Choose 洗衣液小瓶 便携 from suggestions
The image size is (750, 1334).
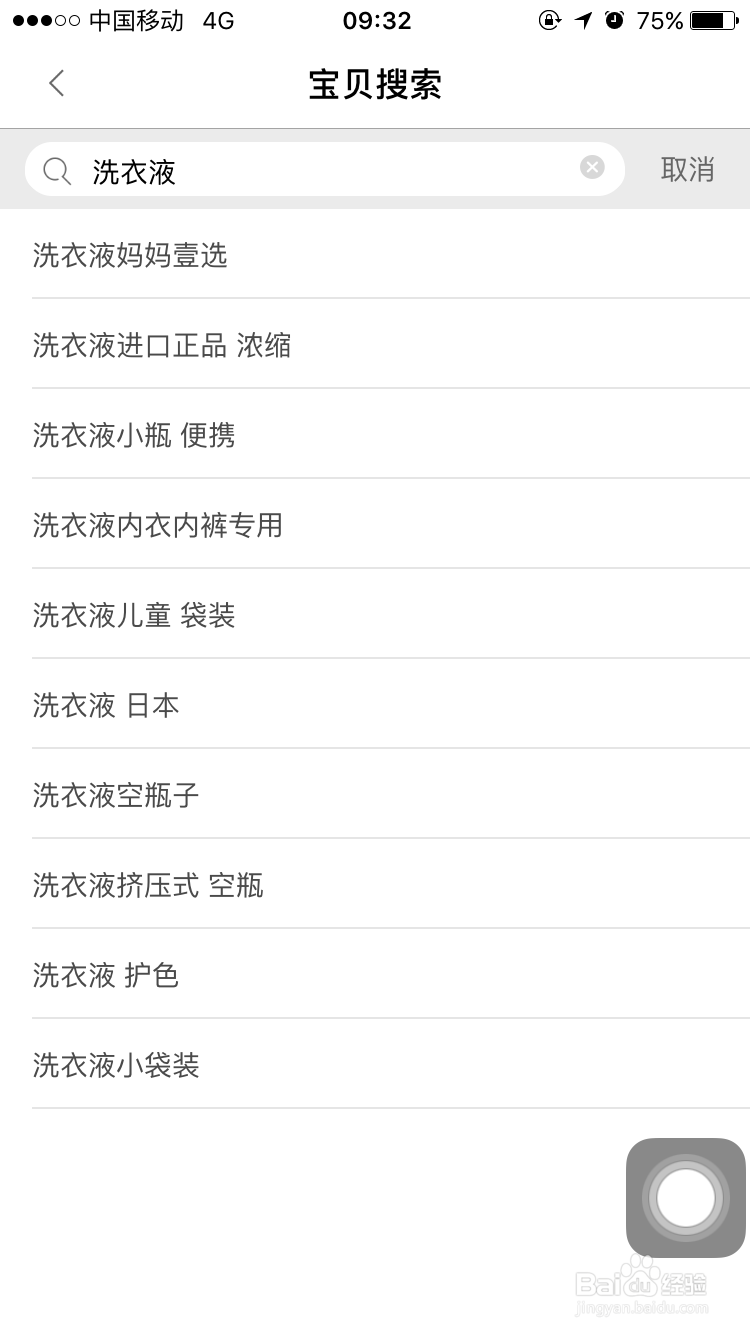point(134,435)
